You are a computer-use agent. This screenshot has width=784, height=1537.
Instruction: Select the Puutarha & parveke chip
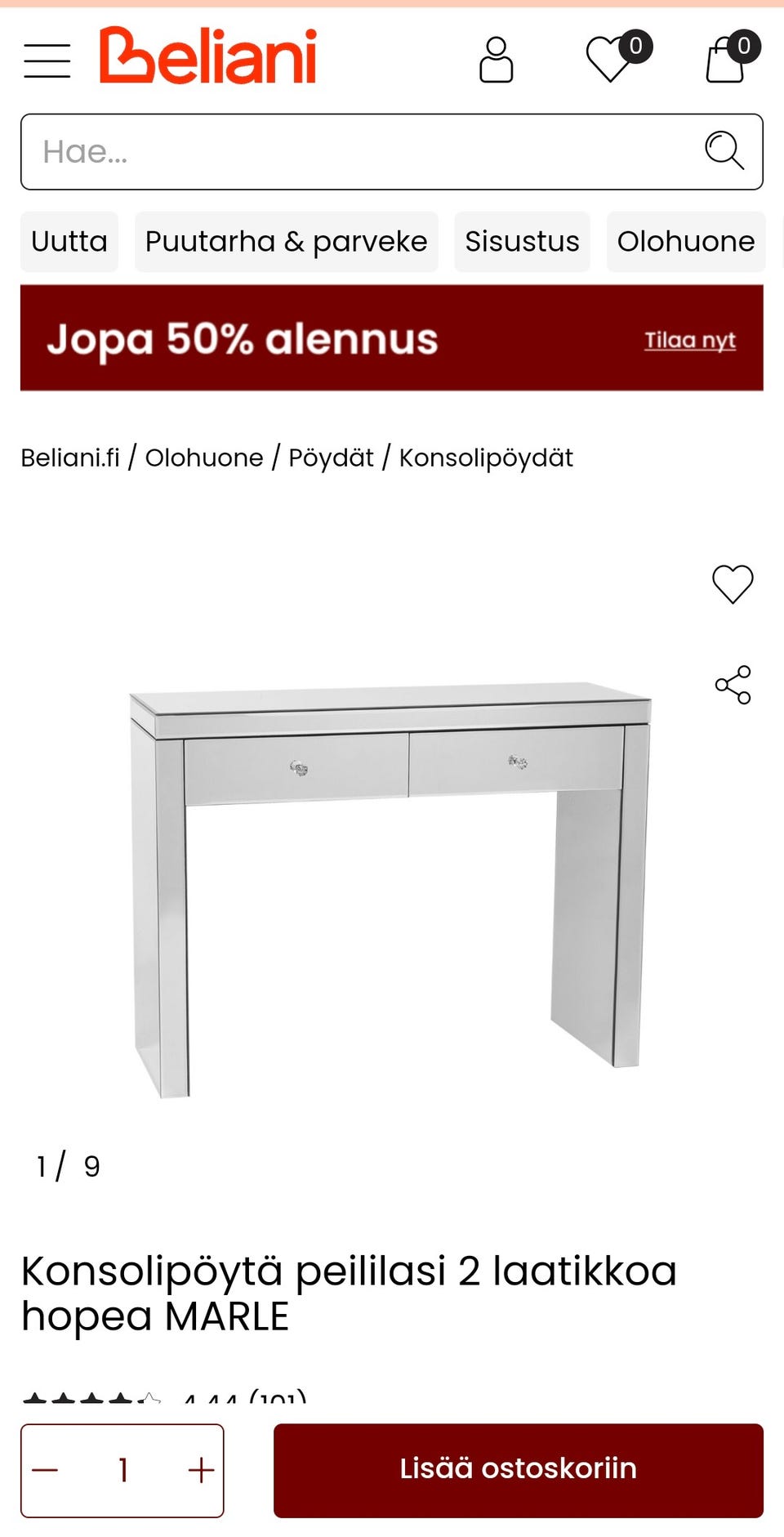(x=286, y=242)
